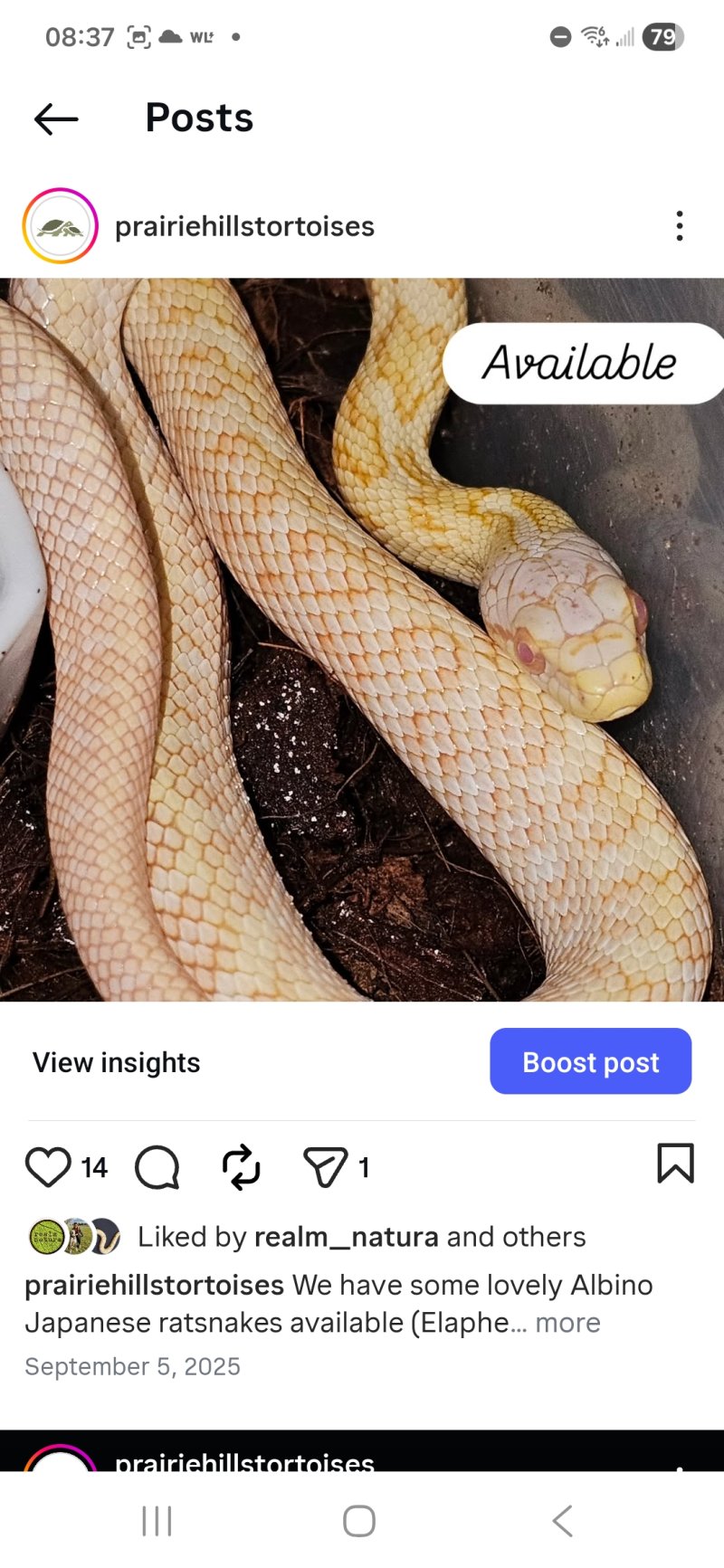Save the post with bookmark icon
Viewport: 724px width, 1568px height.
click(x=675, y=1164)
